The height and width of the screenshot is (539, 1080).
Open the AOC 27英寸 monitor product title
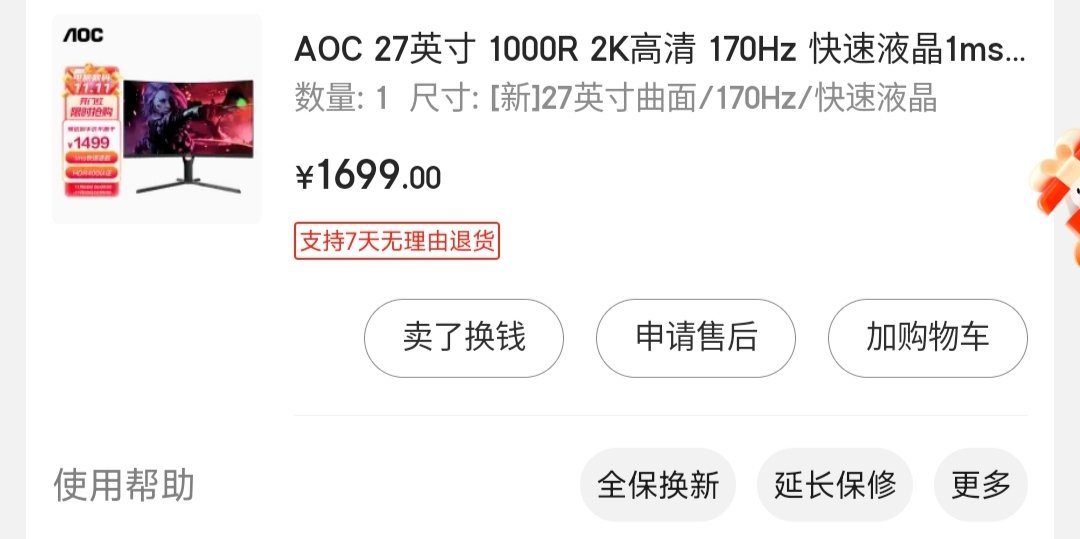660,48
